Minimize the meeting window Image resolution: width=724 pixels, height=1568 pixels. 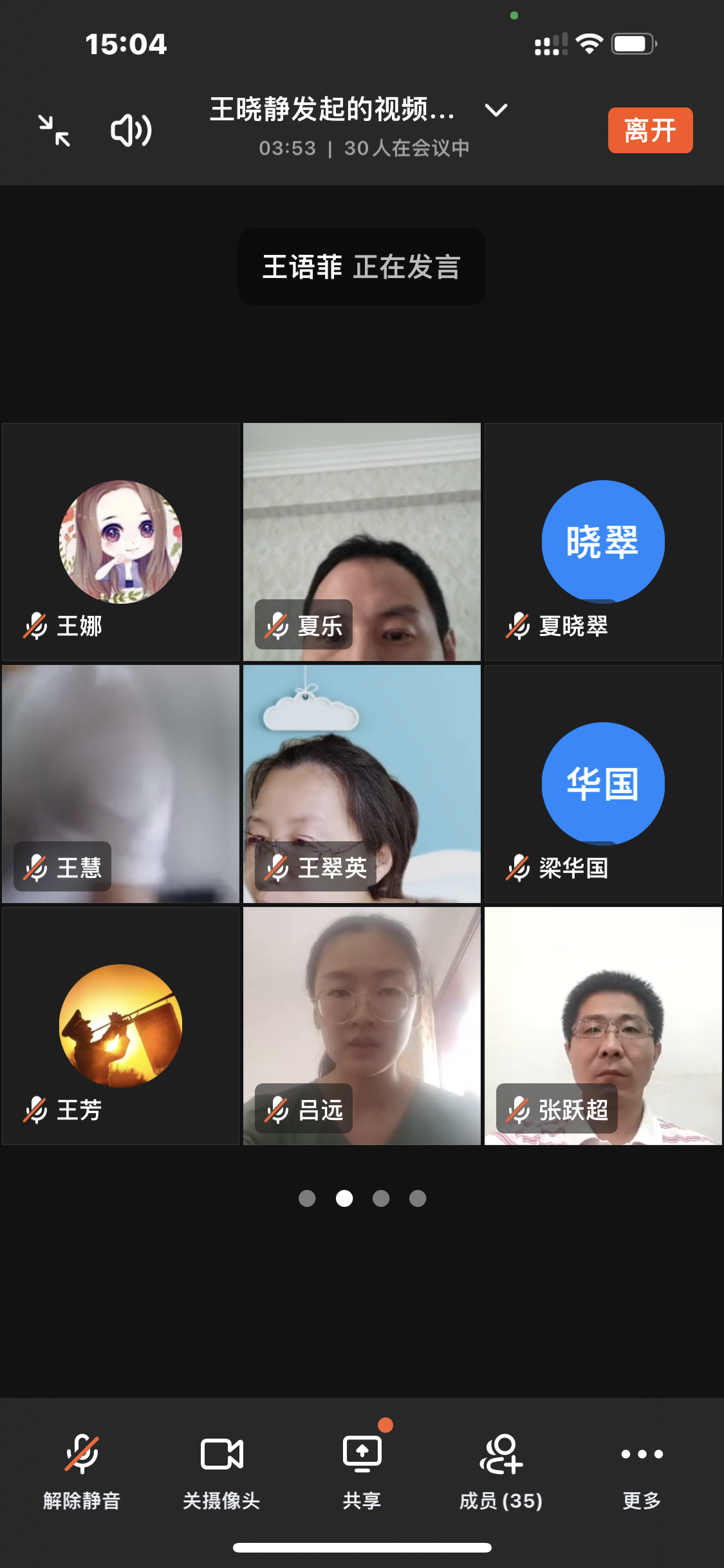coord(54,131)
